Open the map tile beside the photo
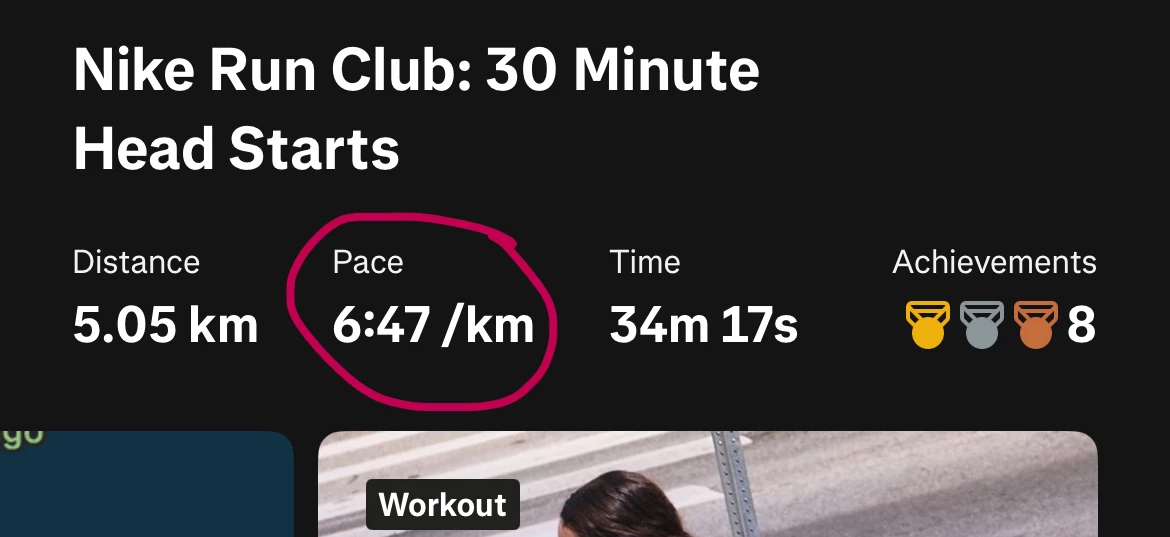The image size is (1170, 537). point(145,485)
